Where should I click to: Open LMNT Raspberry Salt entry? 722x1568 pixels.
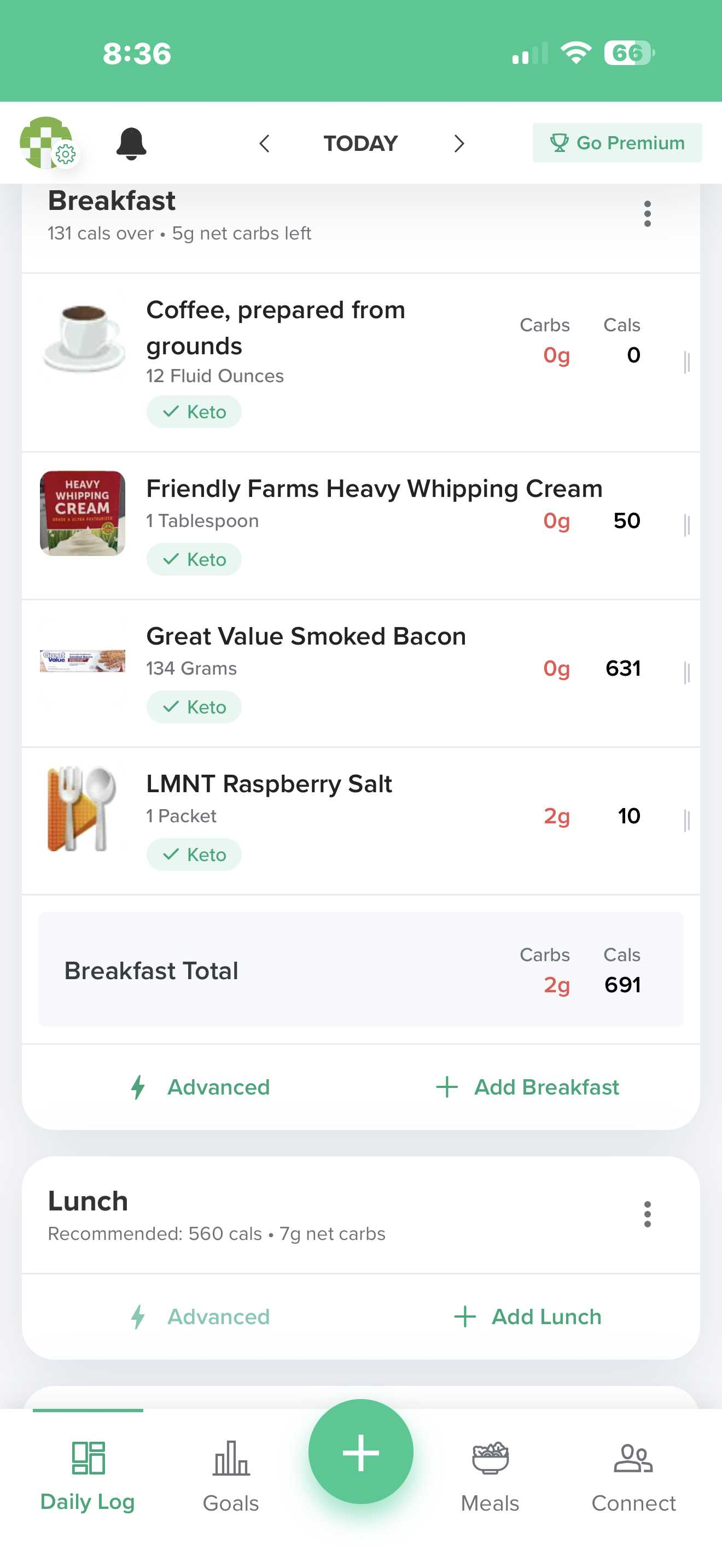coord(269,784)
